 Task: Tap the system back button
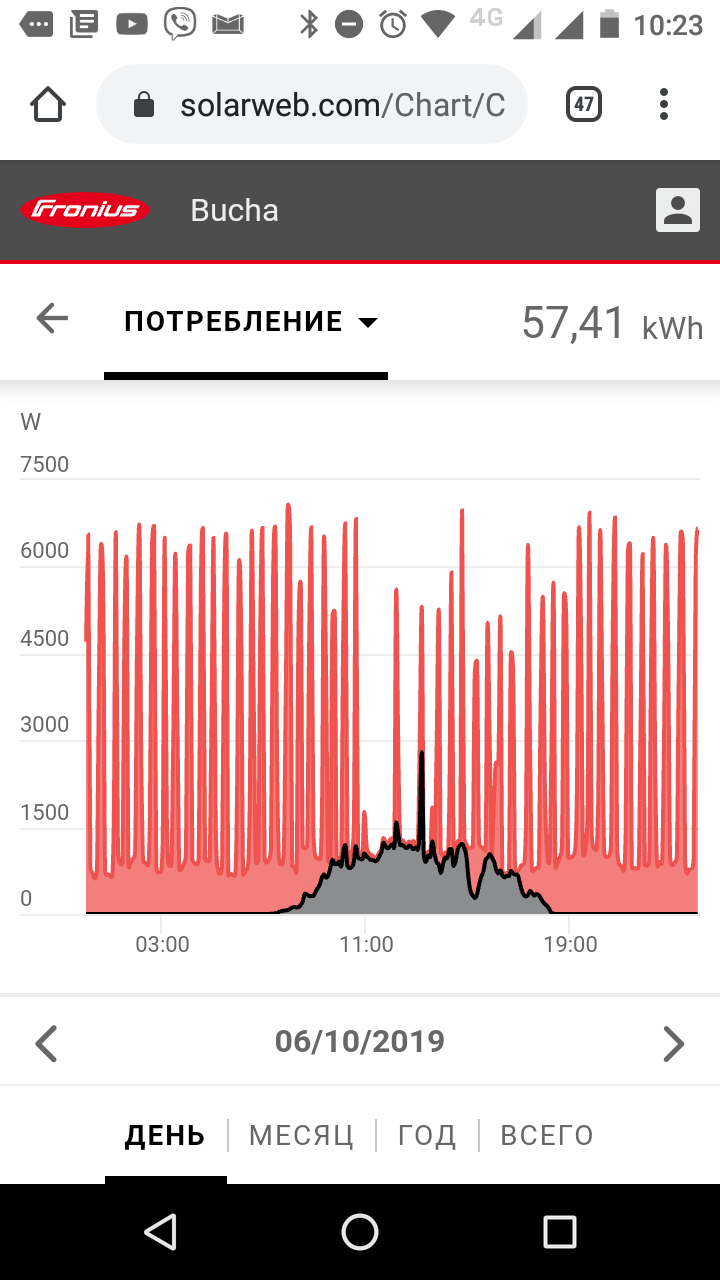(x=160, y=1232)
